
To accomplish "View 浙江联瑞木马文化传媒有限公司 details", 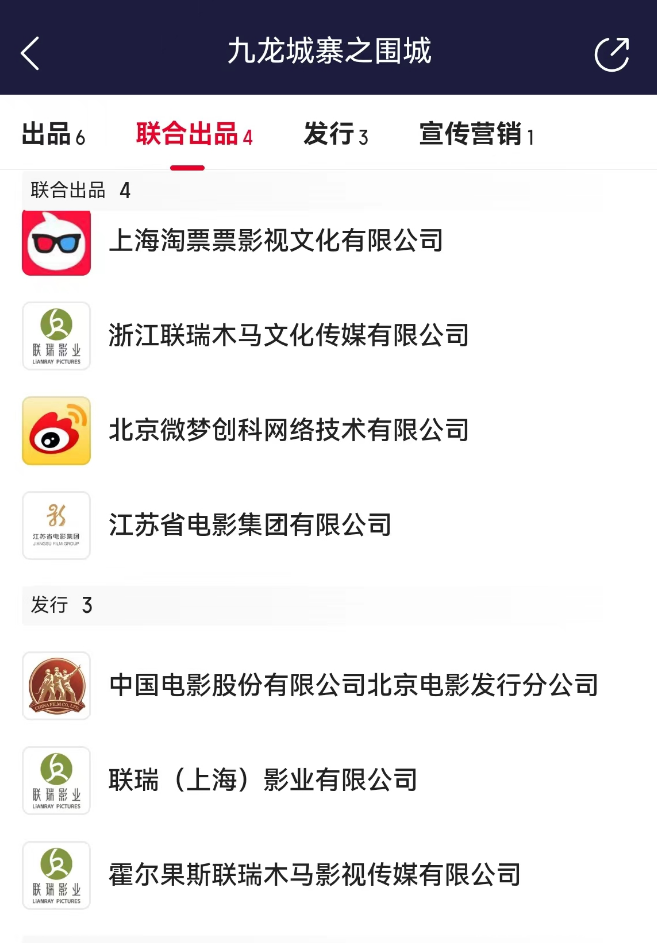I will [288, 335].
